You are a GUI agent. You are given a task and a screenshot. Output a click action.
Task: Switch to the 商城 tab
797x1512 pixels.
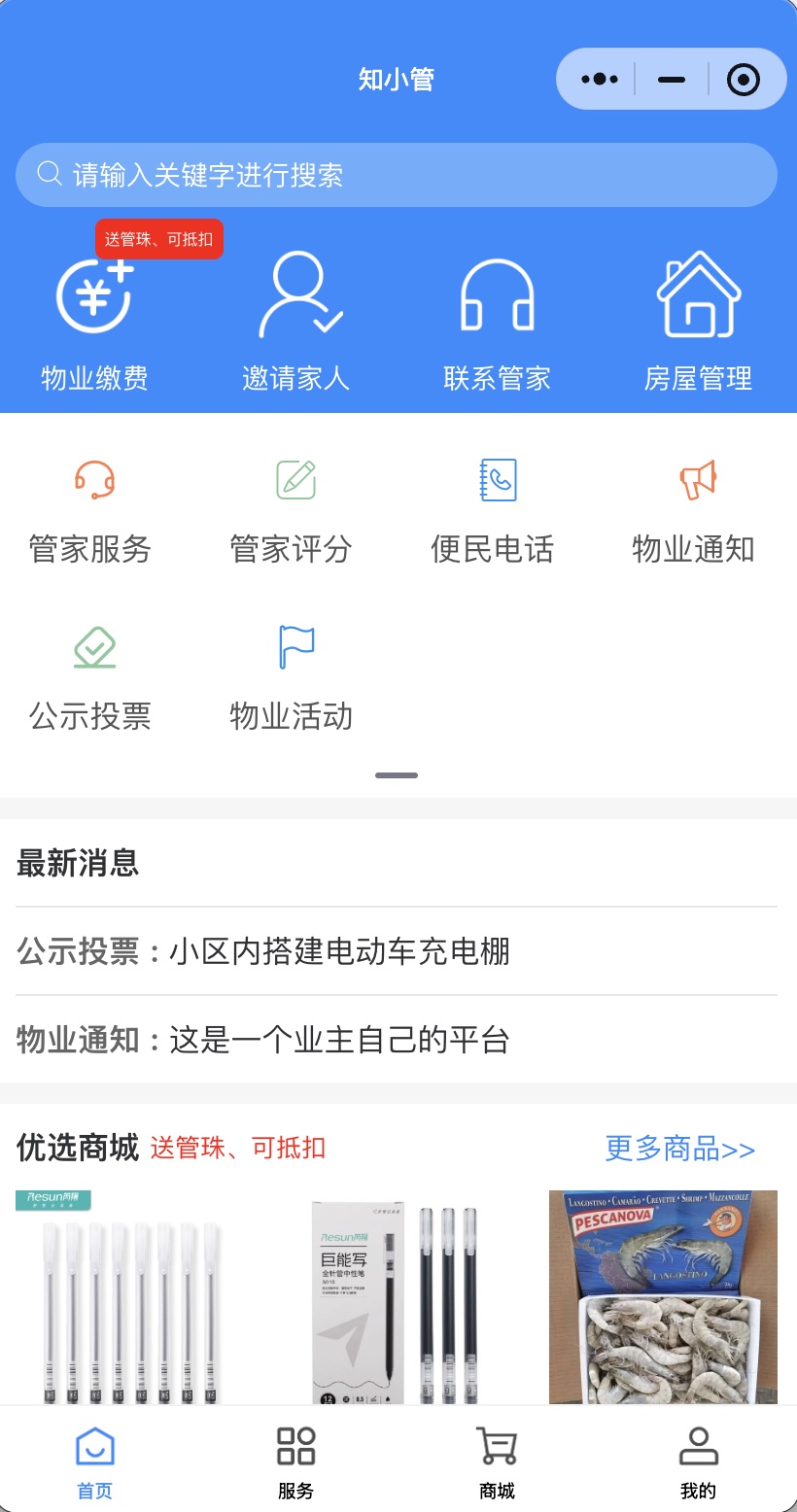pyautogui.click(x=497, y=1463)
